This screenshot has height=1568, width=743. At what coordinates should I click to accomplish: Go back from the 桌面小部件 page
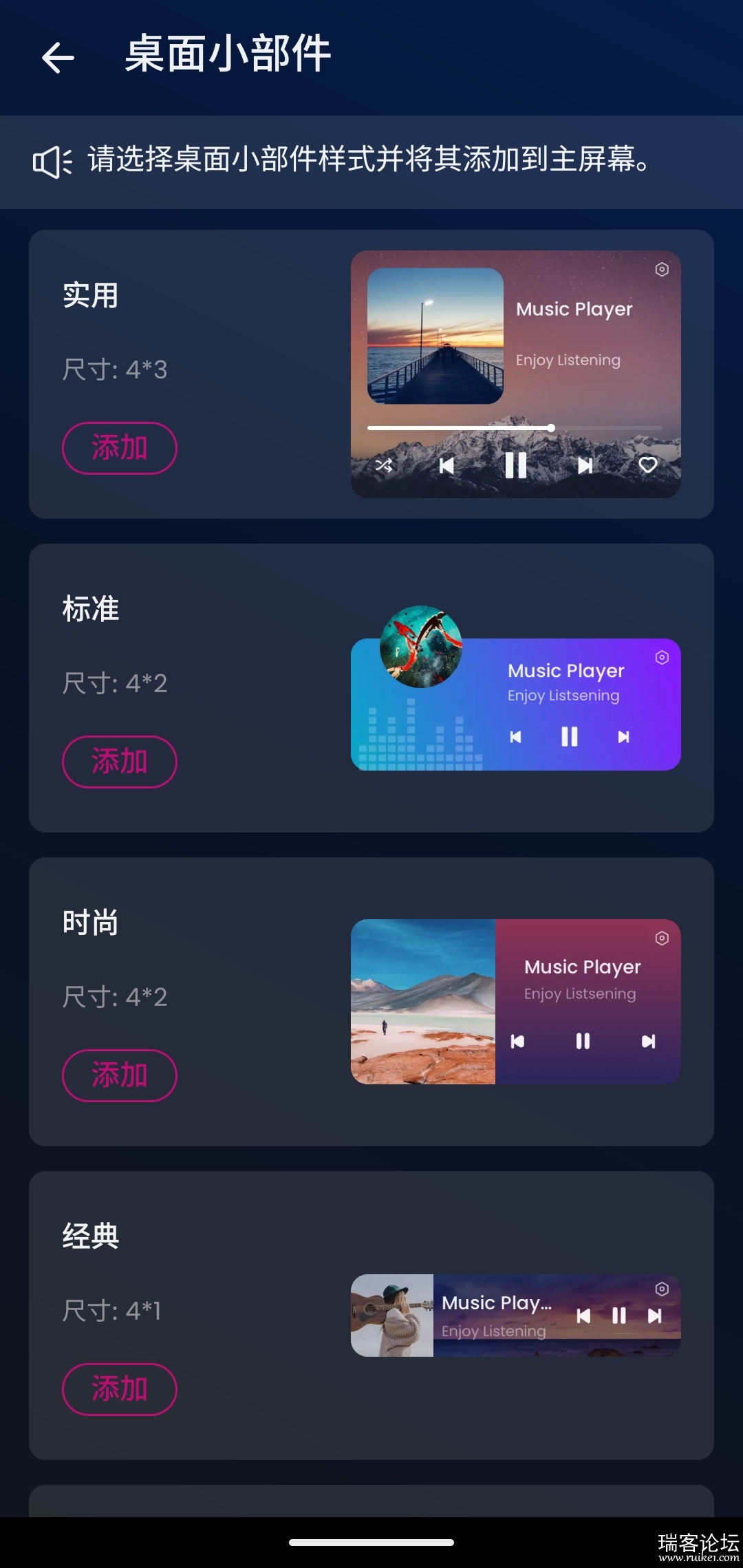[58, 57]
